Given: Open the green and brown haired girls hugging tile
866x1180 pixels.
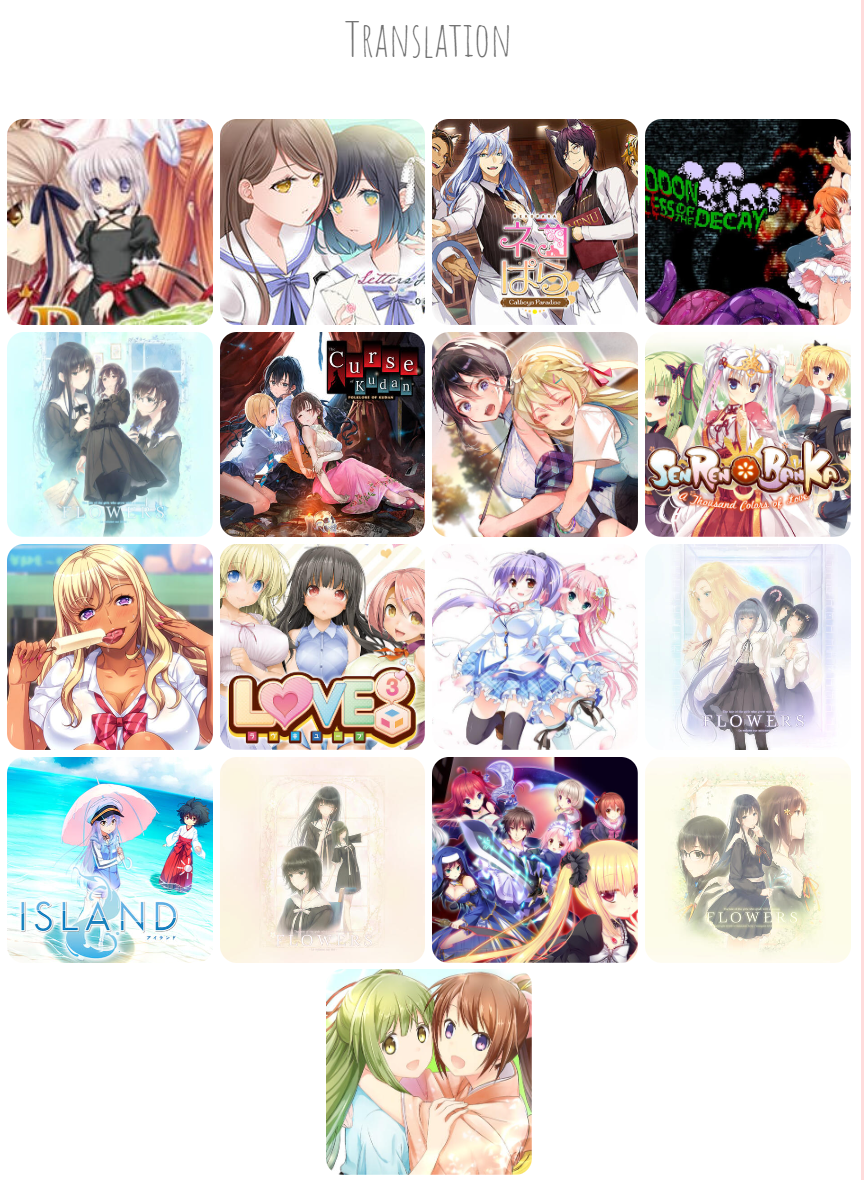Looking at the screenshot, I should 428,1071.
